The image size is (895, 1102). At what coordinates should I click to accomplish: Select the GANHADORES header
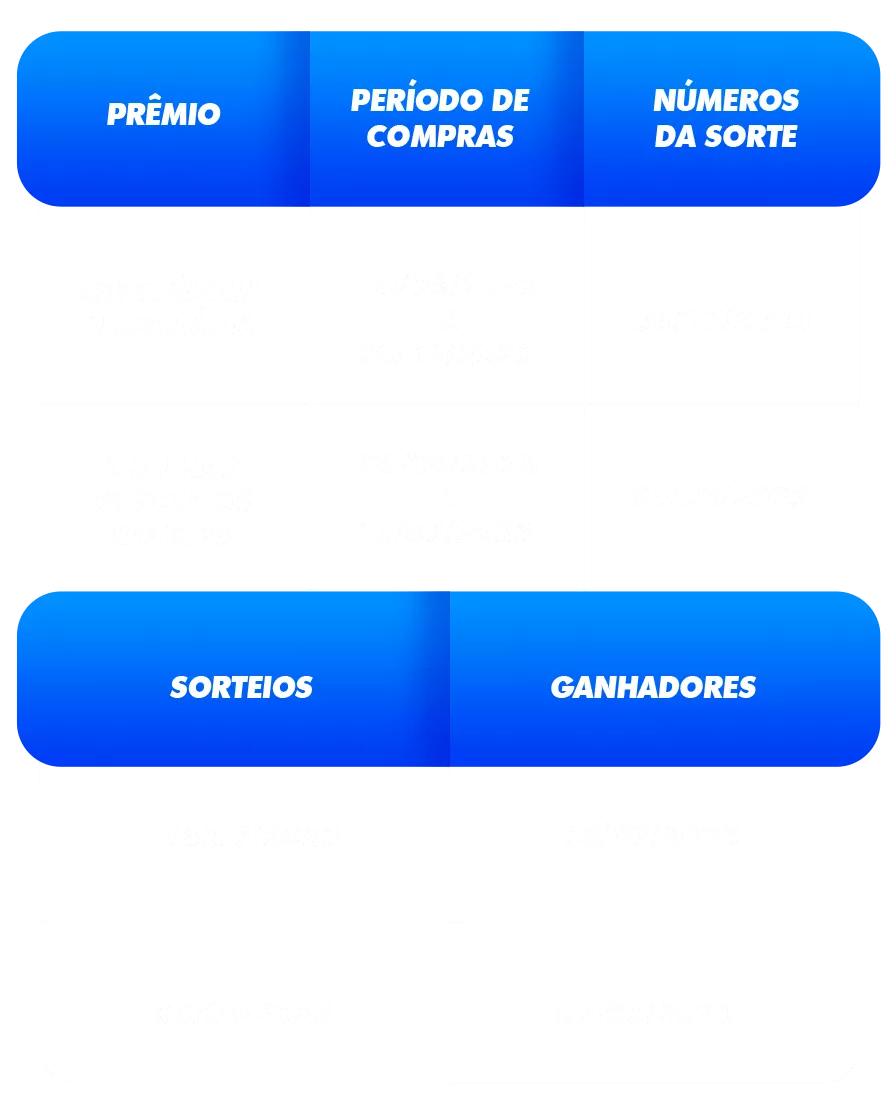pyautogui.click(x=656, y=687)
